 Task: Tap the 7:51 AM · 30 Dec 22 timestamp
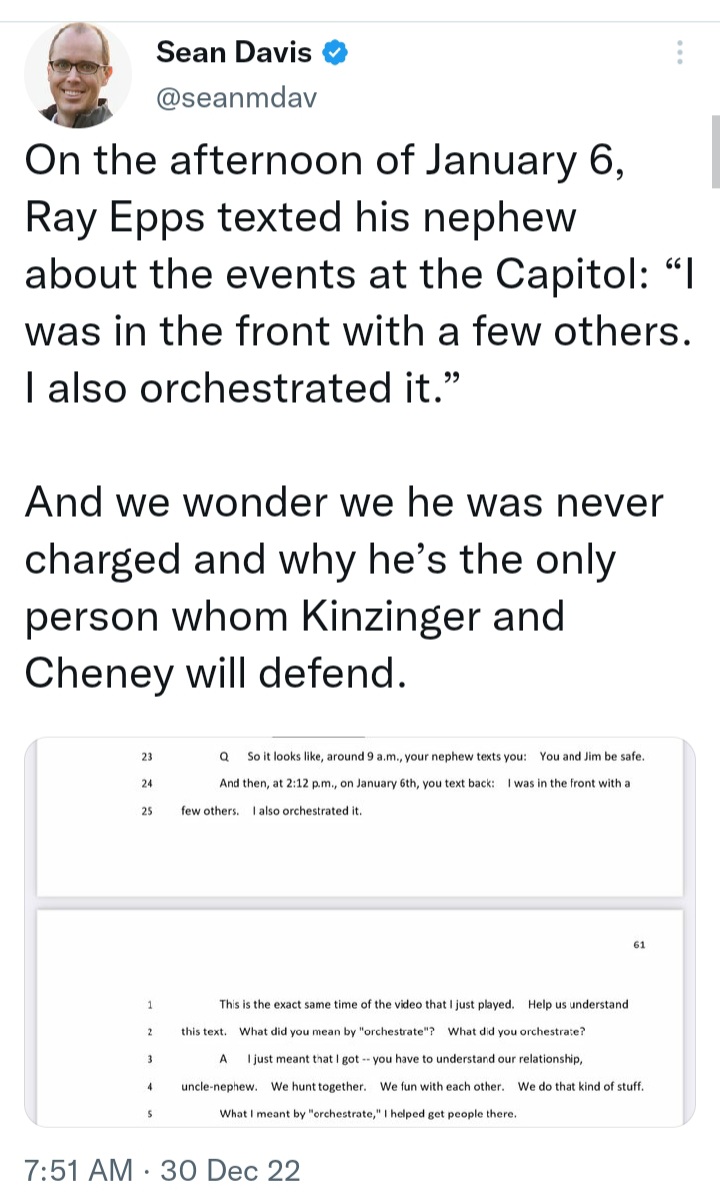[162, 1168]
